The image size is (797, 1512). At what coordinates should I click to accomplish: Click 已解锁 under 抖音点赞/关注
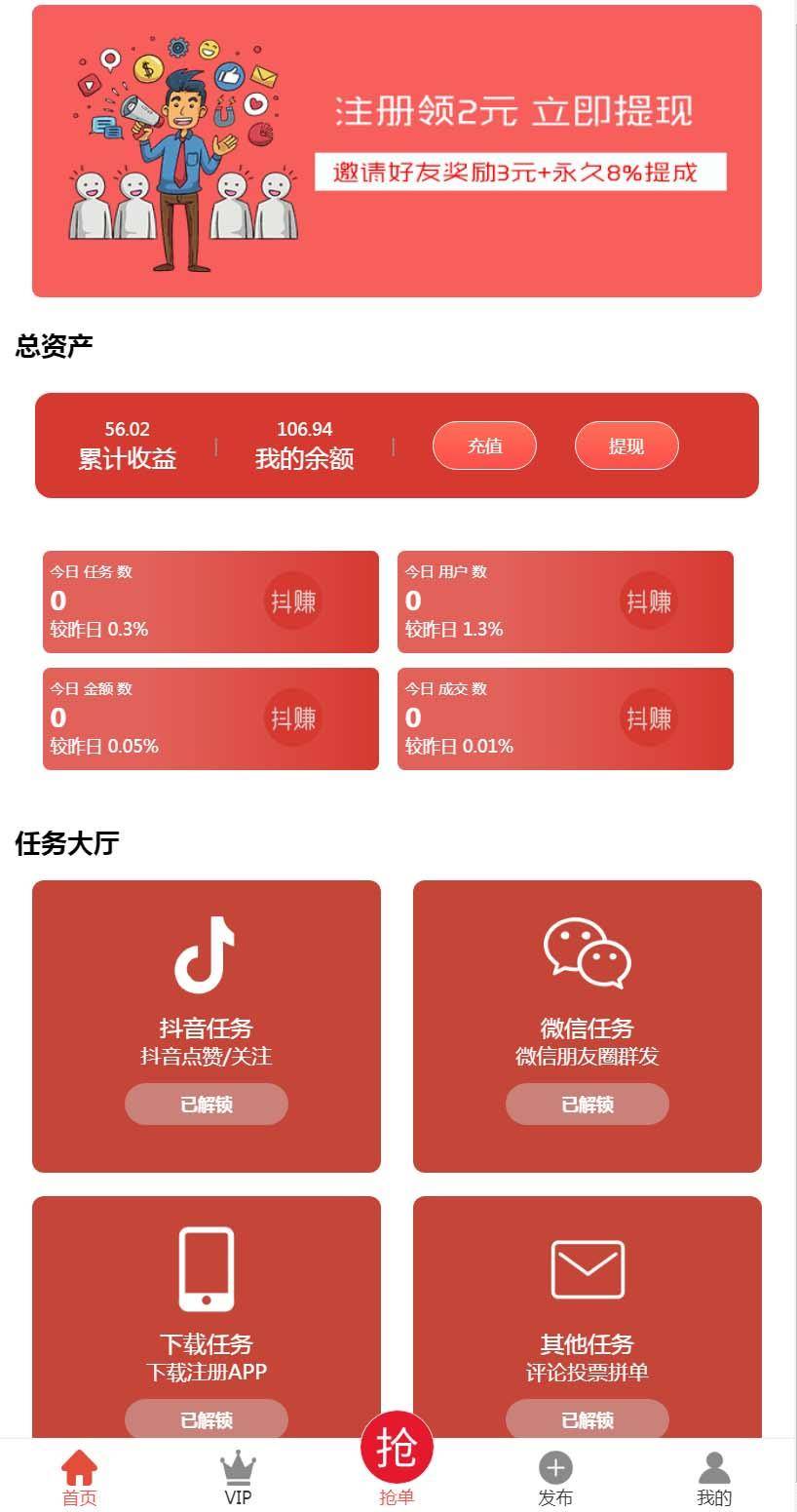coord(206,1104)
